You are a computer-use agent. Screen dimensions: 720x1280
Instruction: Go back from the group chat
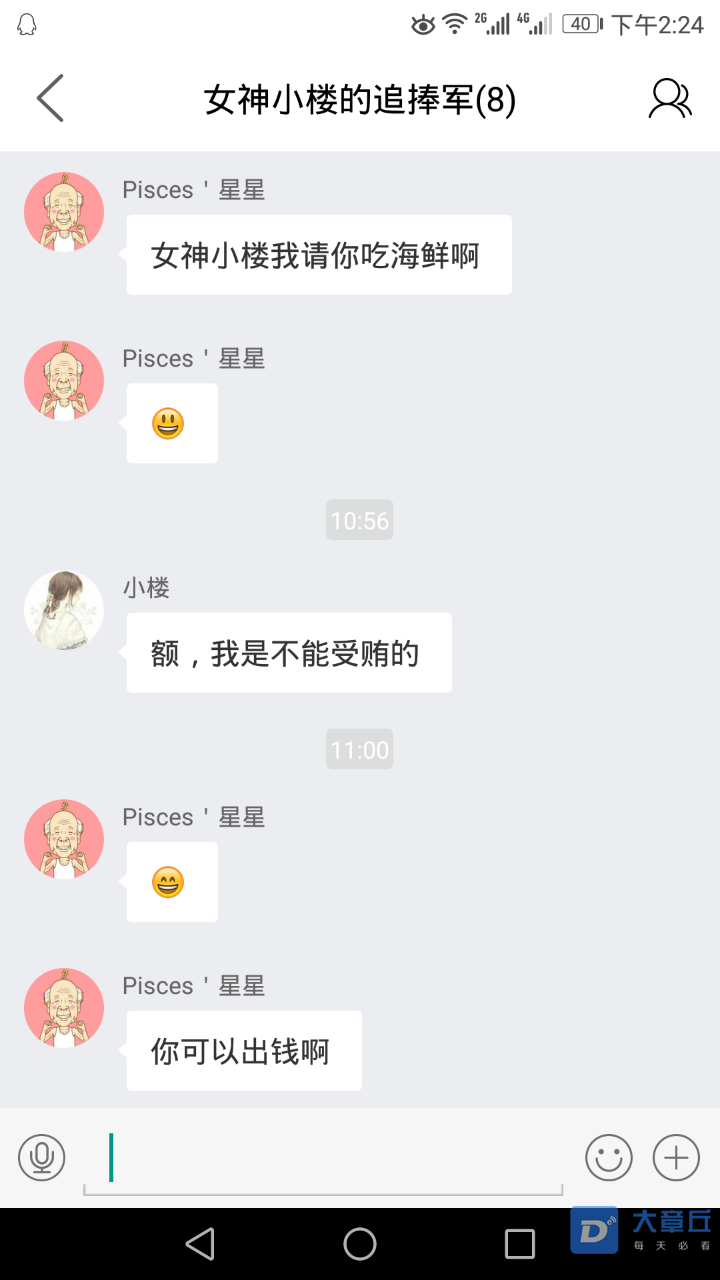[x=50, y=98]
